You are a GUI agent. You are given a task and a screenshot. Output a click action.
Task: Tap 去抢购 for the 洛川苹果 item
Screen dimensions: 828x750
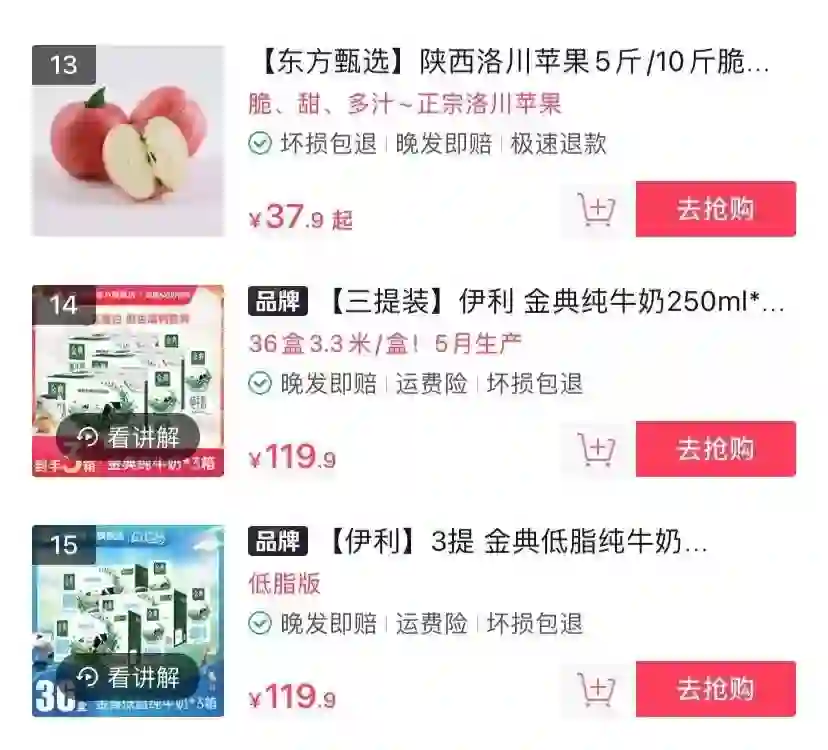click(x=715, y=209)
